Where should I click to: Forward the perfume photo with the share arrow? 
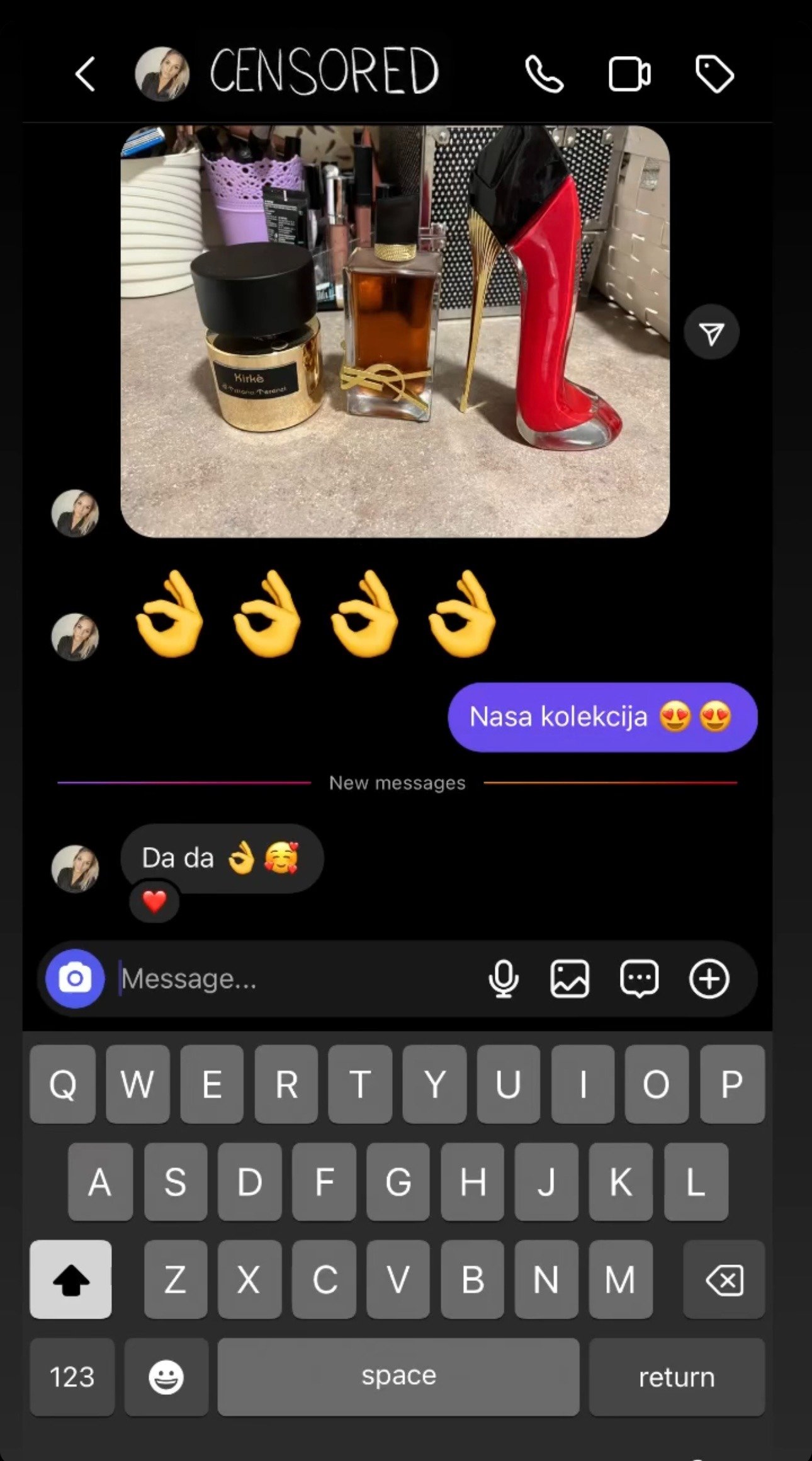pyautogui.click(x=712, y=333)
